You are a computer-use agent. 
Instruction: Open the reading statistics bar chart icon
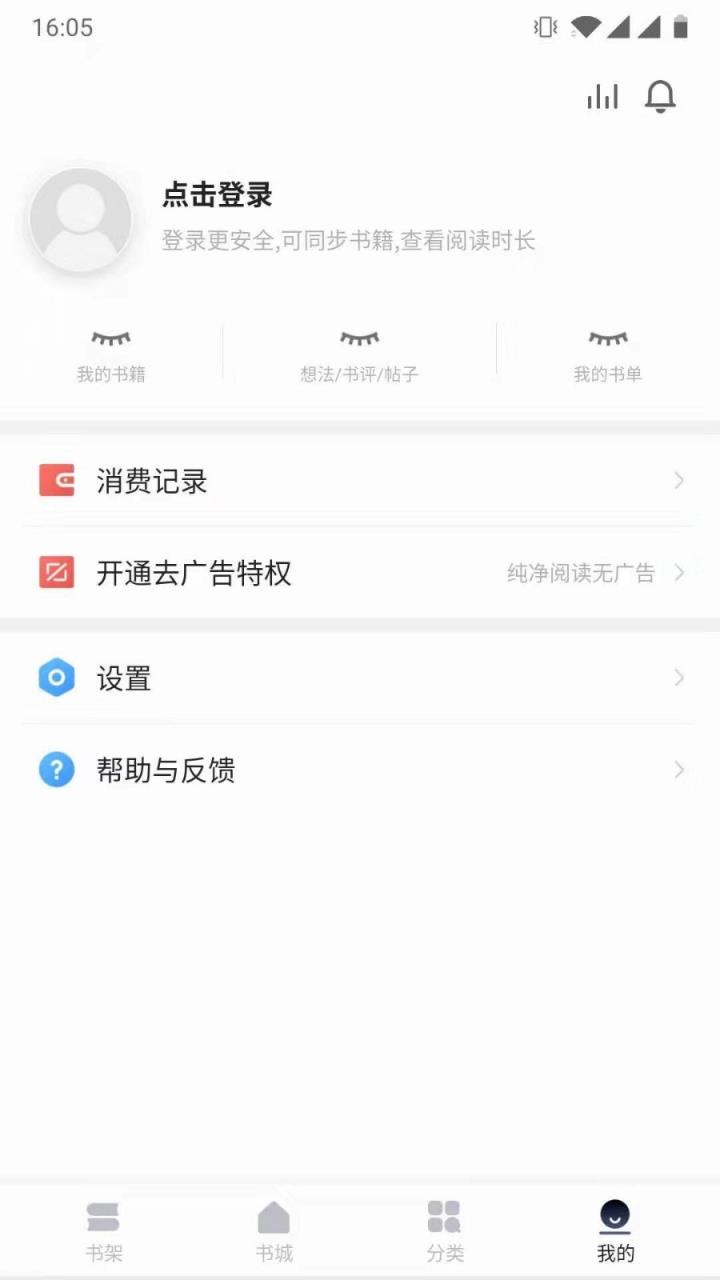[602, 96]
